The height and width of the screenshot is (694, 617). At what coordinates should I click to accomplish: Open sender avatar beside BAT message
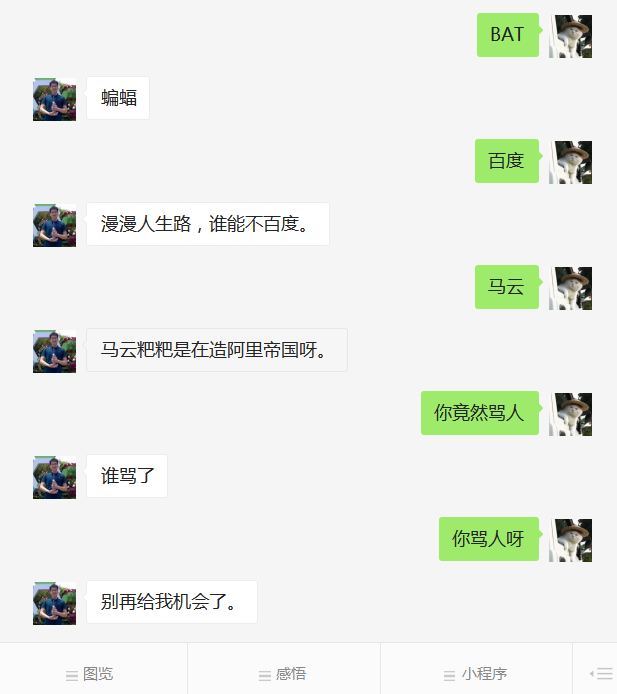[570, 36]
